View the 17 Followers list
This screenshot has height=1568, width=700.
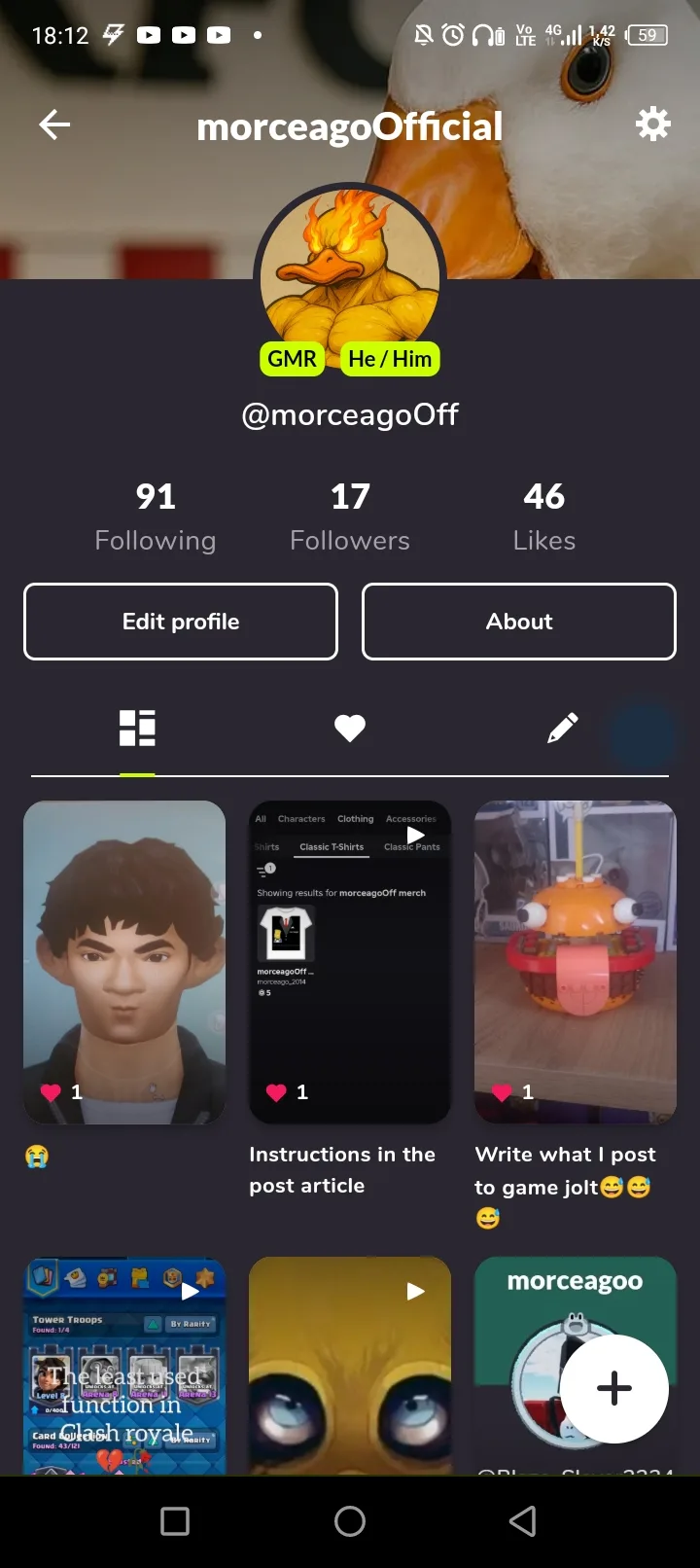350,517
